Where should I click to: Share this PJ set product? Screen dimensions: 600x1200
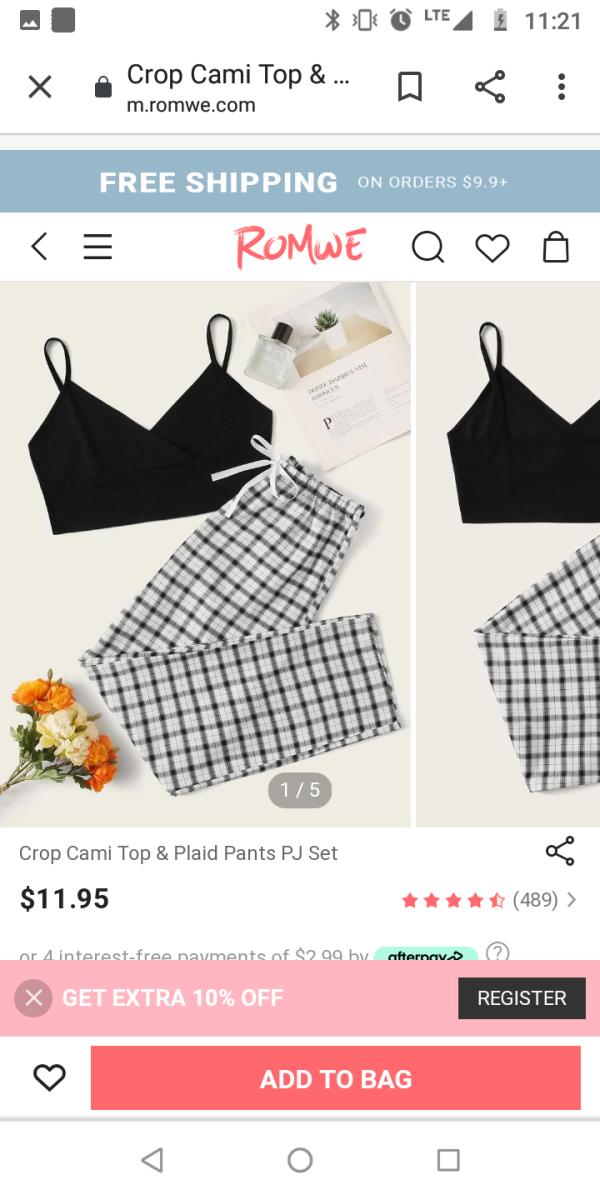pos(560,851)
